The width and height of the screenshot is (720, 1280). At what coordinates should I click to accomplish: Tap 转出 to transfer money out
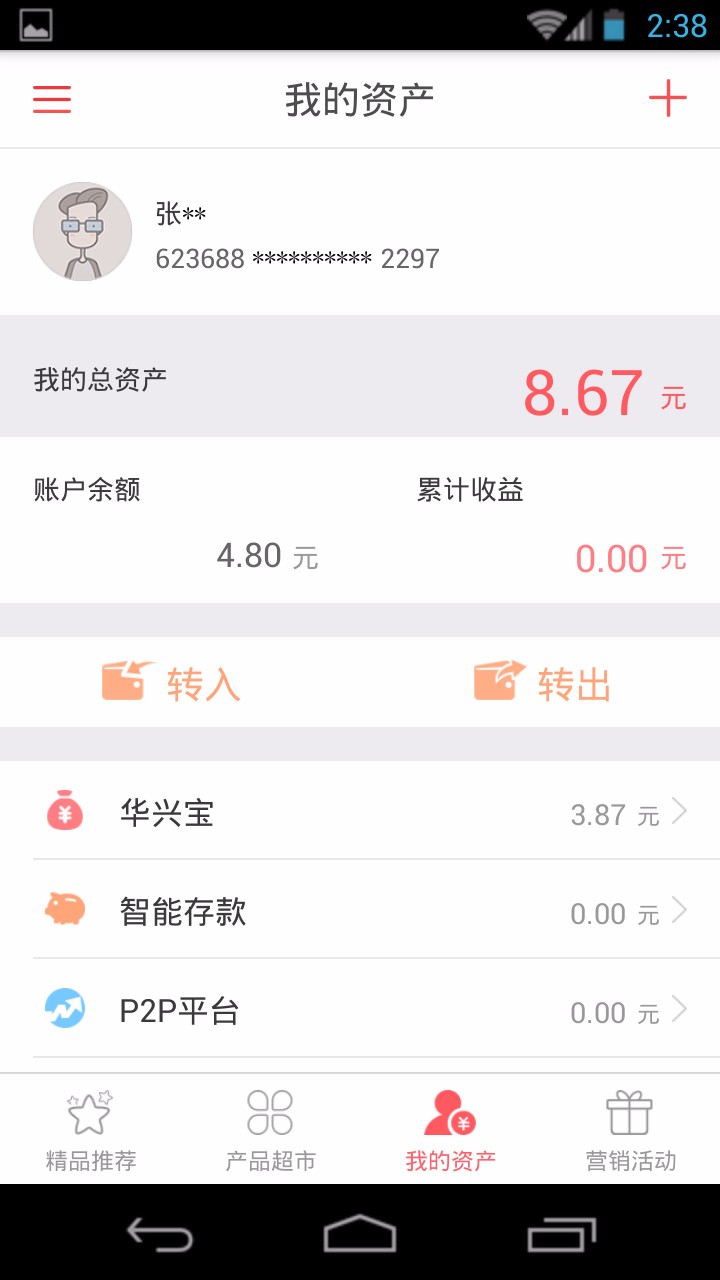tap(542, 682)
